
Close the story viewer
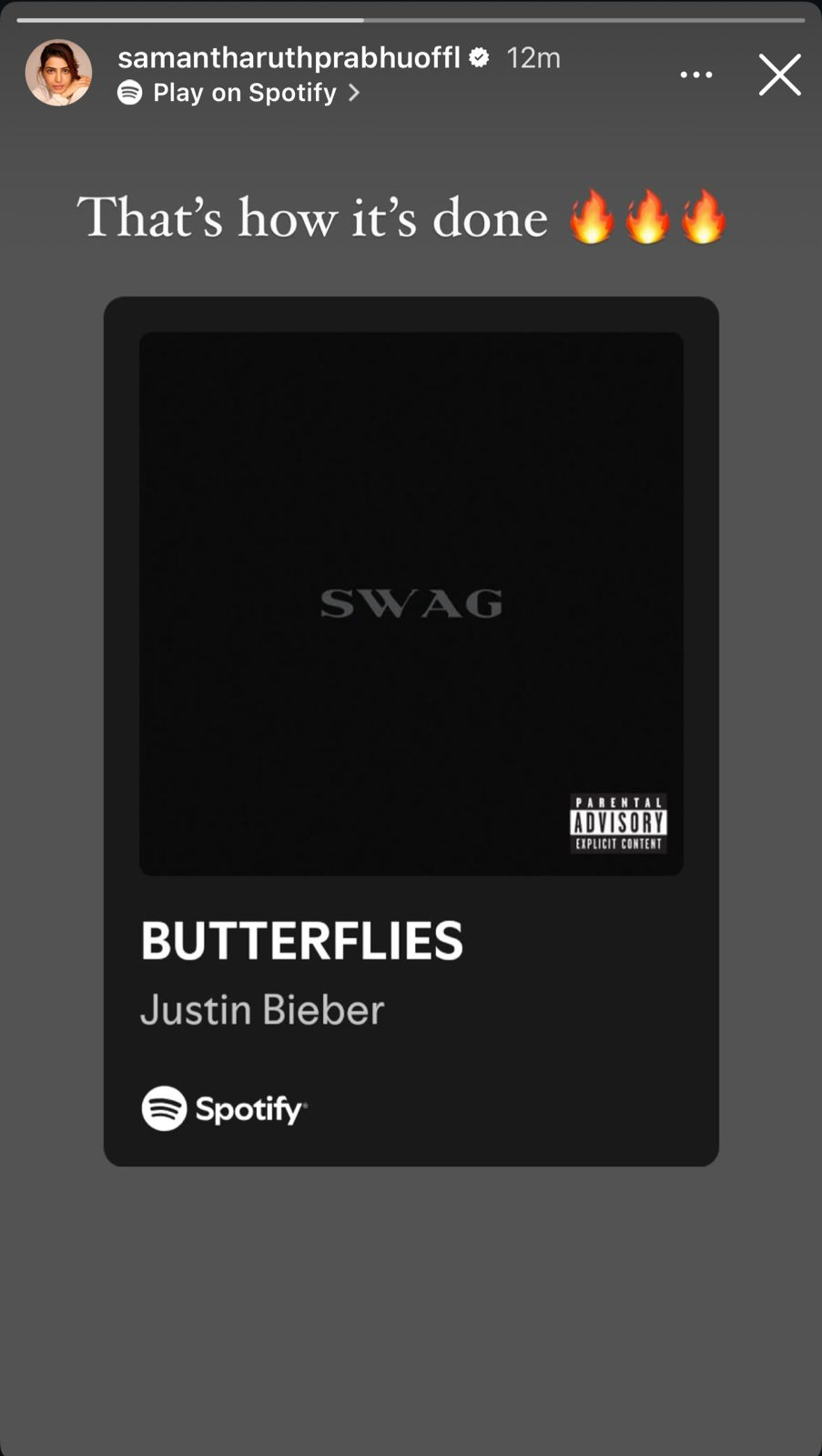click(x=779, y=75)
